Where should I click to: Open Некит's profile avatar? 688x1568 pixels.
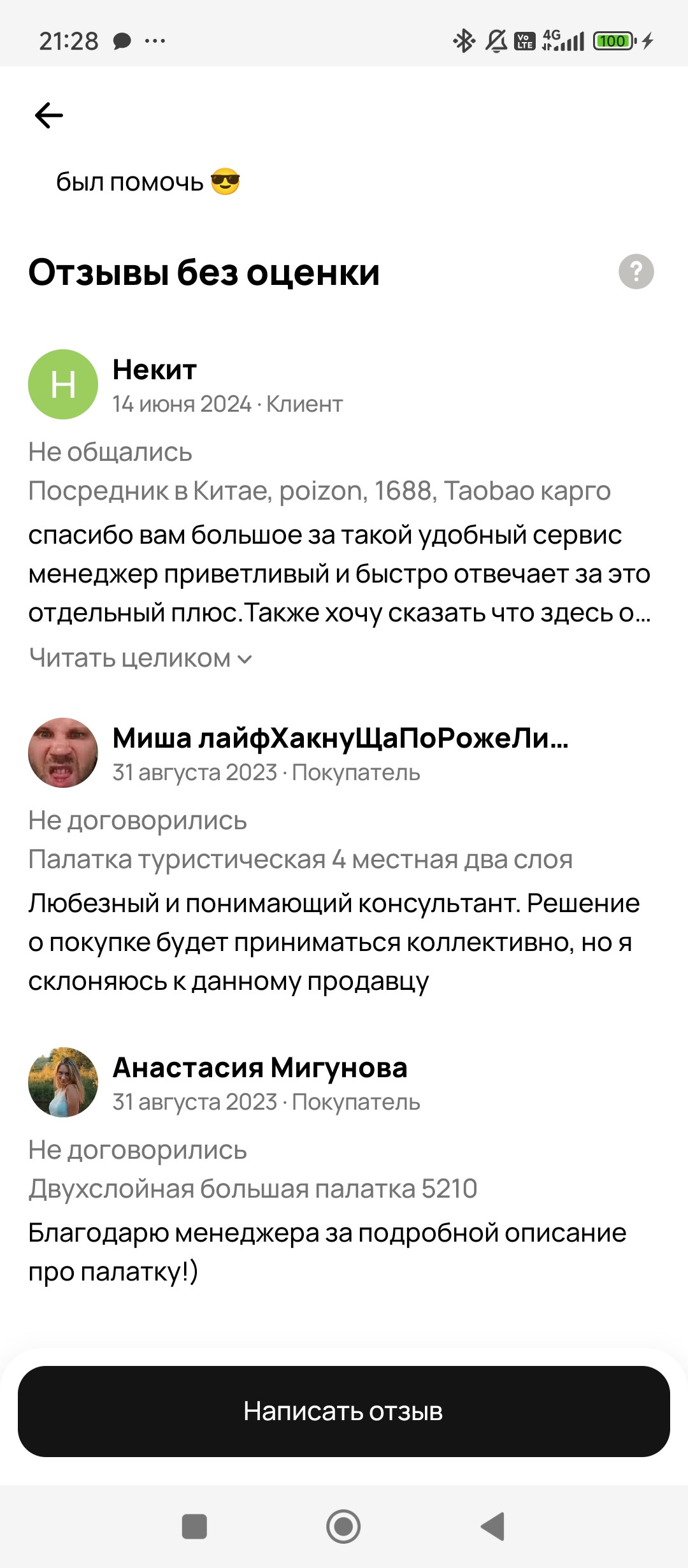pyautogui.click(x=63, y=384)
